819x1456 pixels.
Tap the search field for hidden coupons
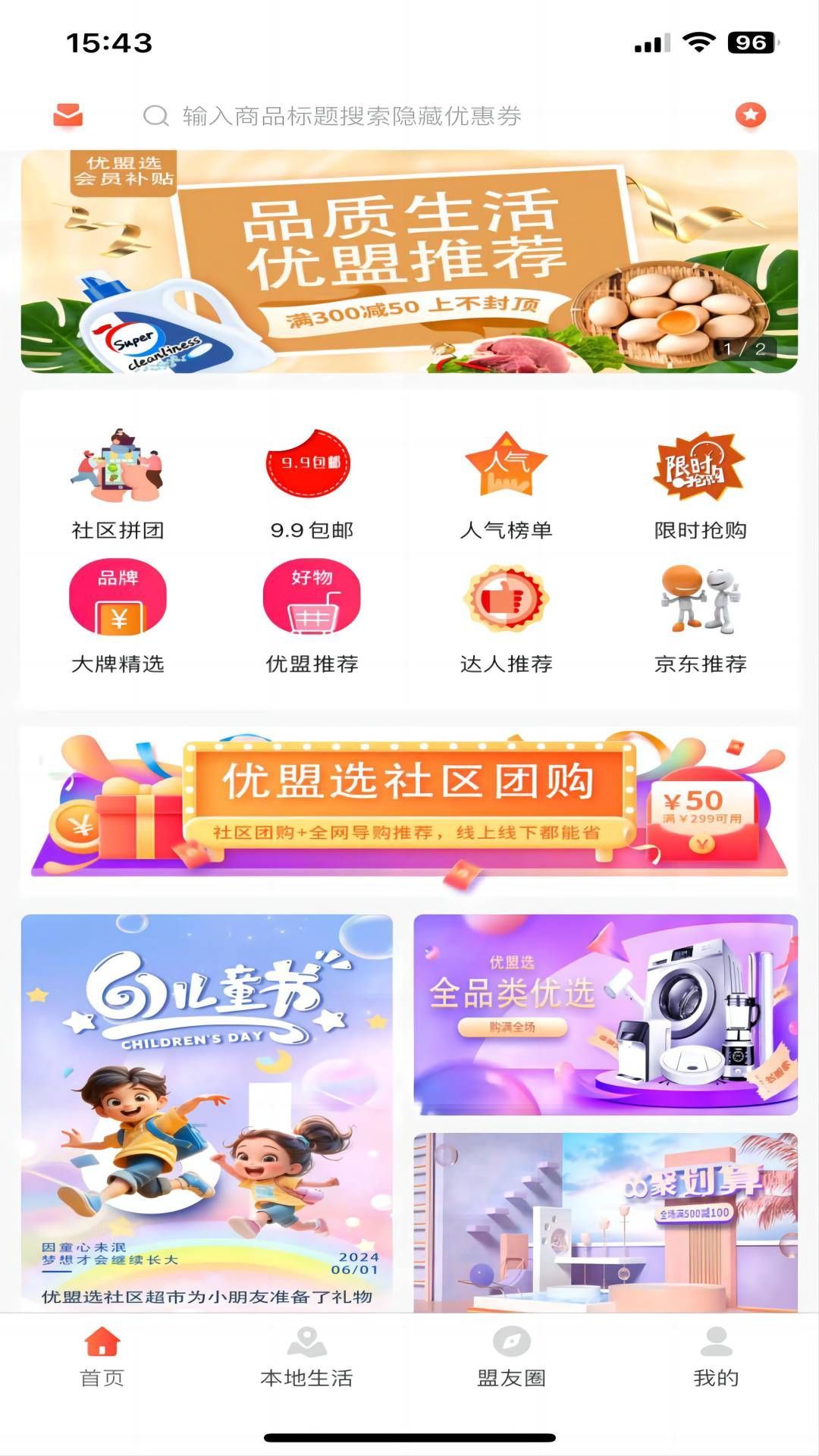[x=350, y=116]
